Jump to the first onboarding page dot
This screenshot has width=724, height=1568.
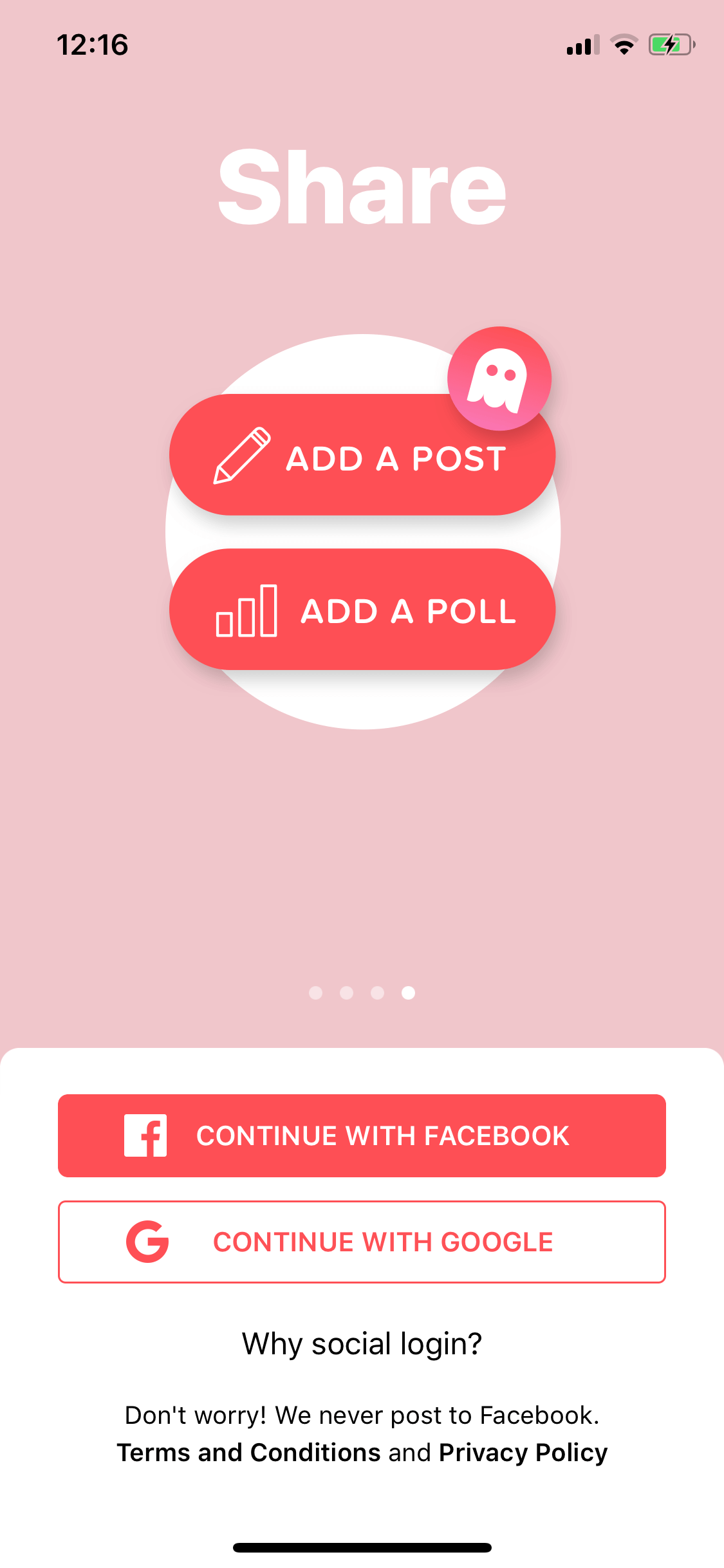(315, 993)
